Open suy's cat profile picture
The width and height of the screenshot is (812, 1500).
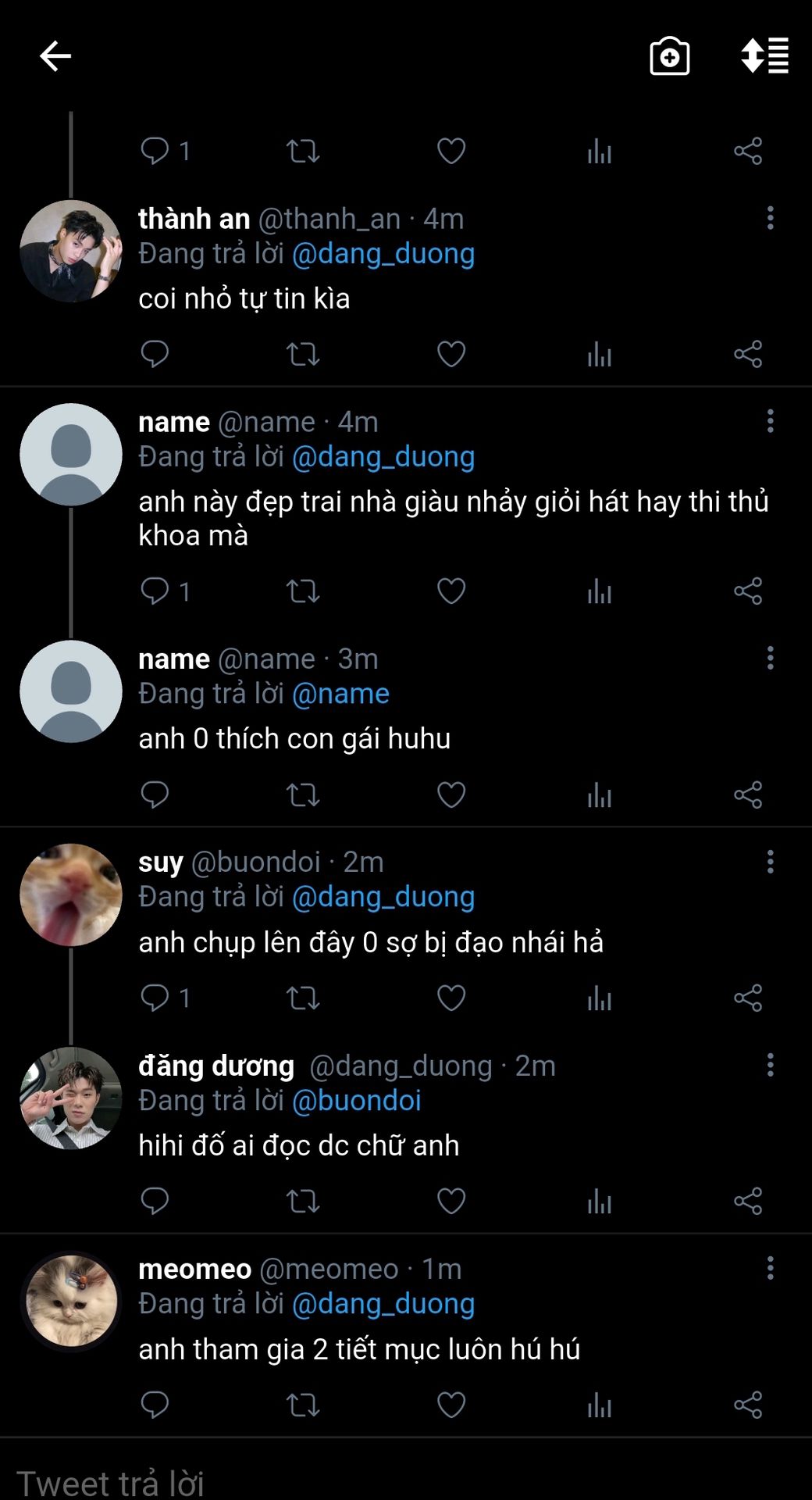click(x=70, y=895)
